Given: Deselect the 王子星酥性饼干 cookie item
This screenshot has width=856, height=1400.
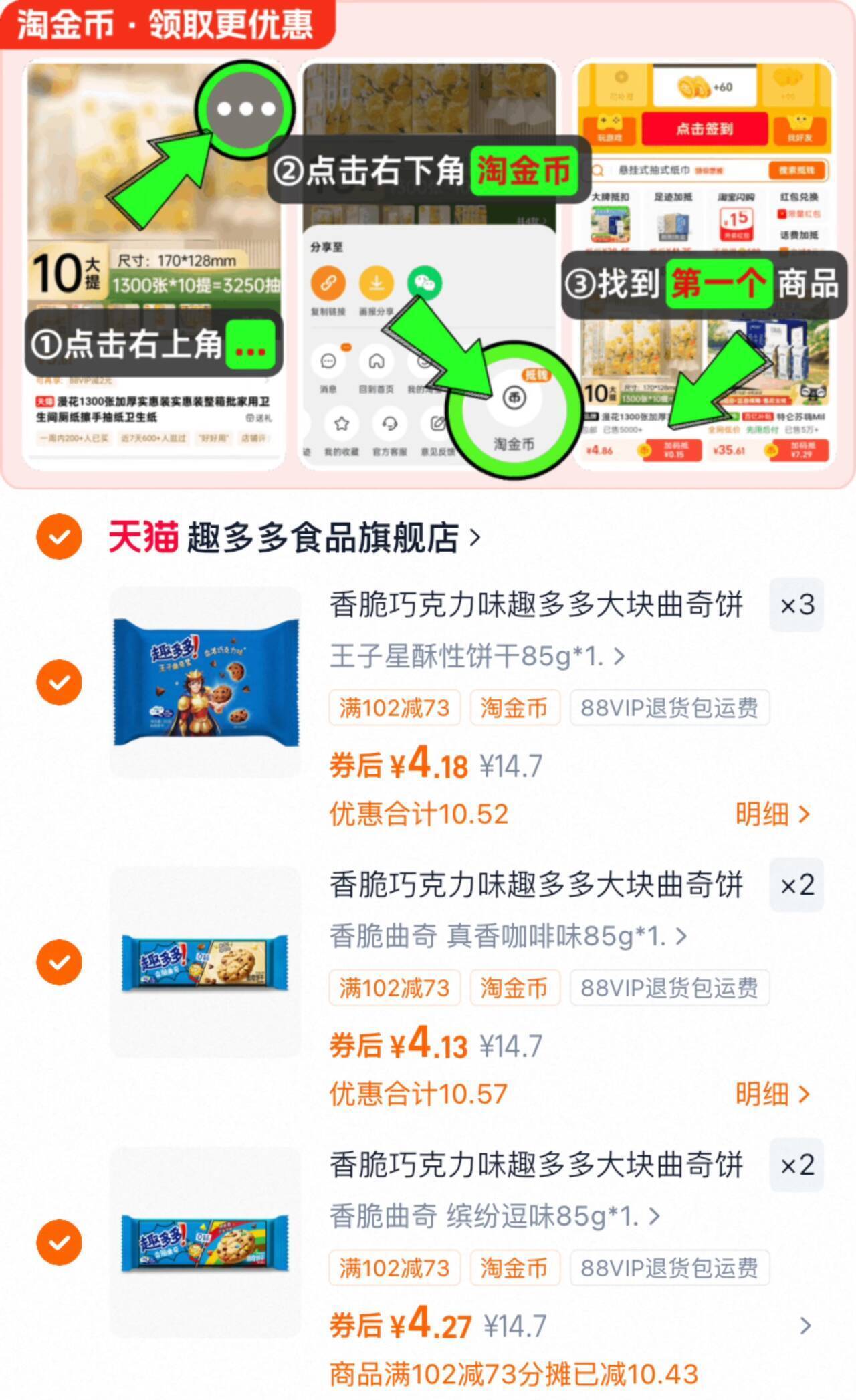Looking at the screenshot, I should pyautogui.click(x=59, y=683).
